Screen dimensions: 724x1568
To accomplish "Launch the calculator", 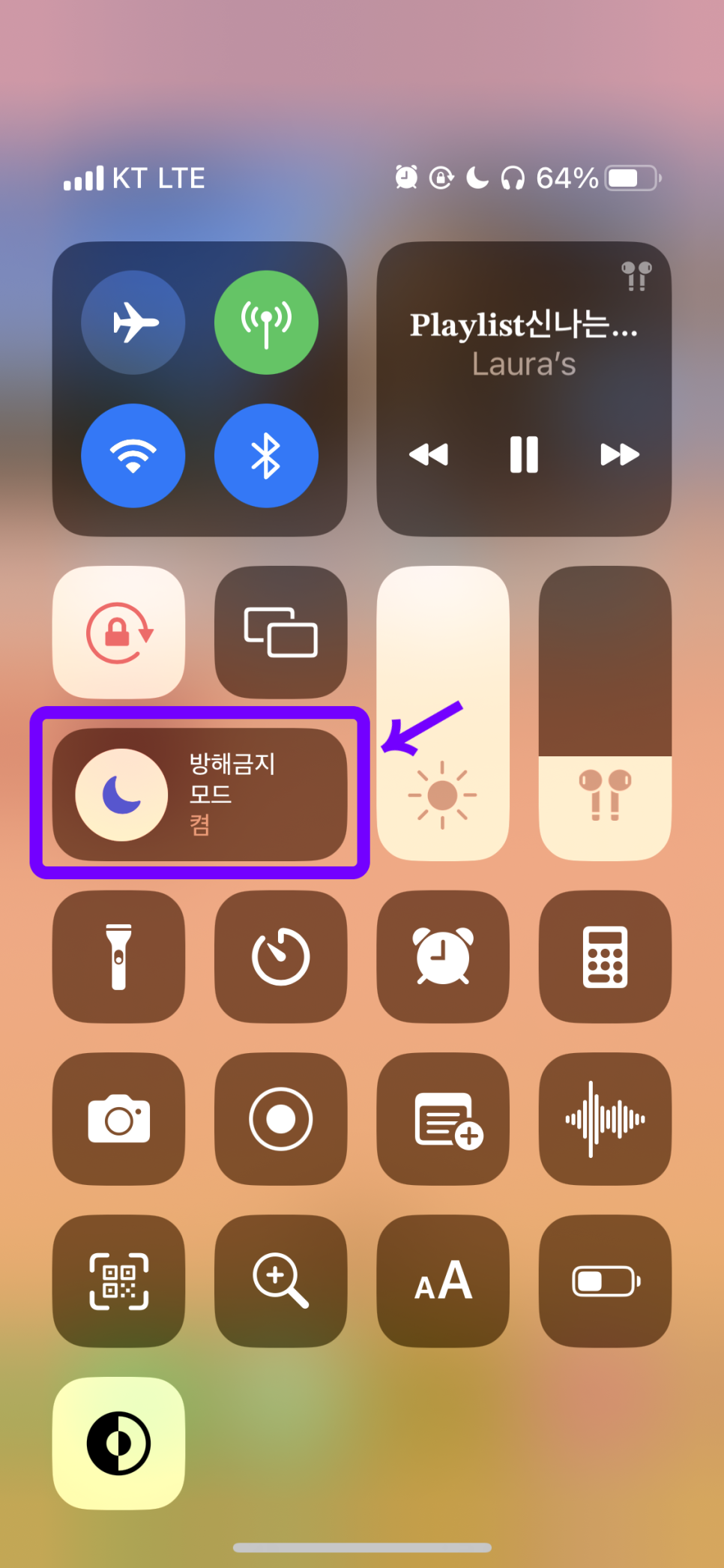I will pyautogui.click(x=605, y=956).
